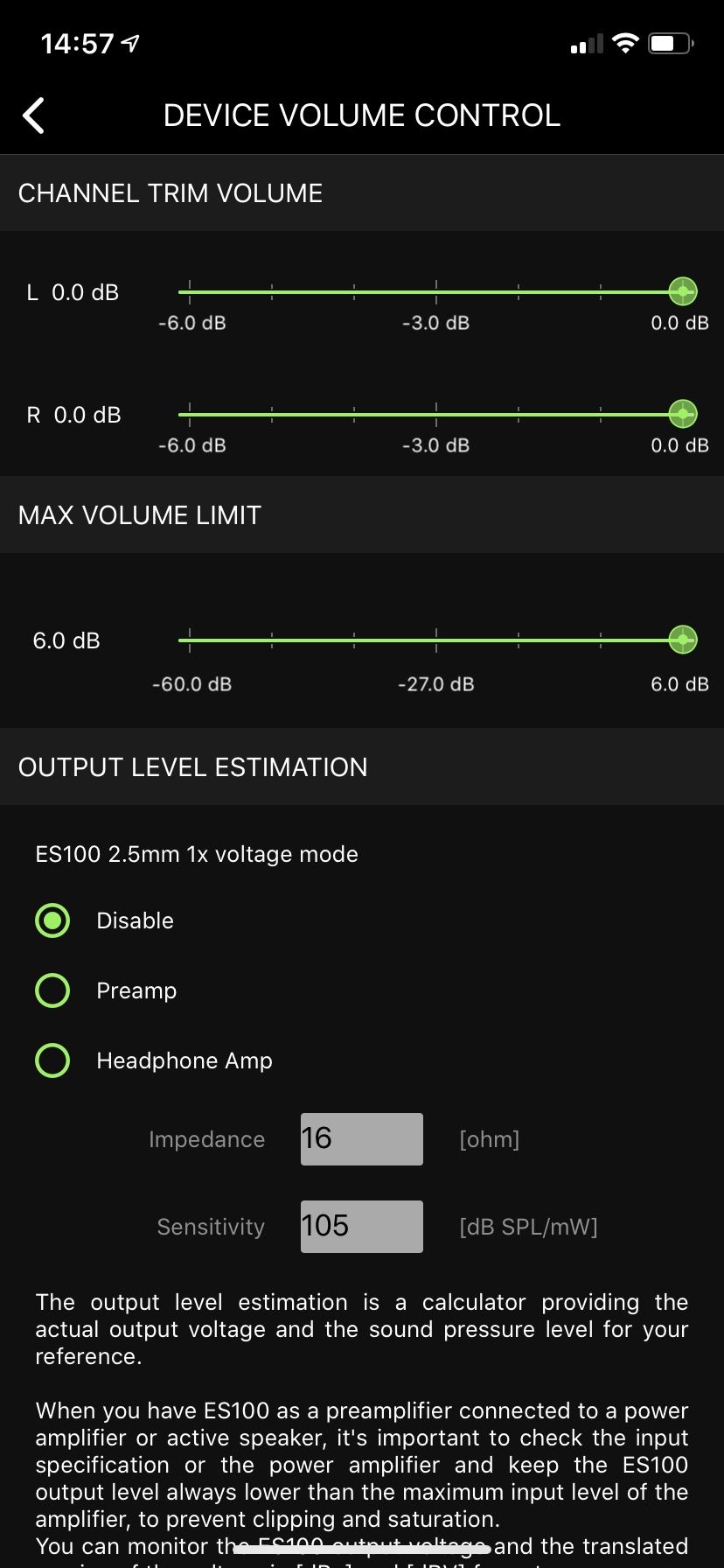
Task: Select the Preamp option
Action: (x=52, y=990)
